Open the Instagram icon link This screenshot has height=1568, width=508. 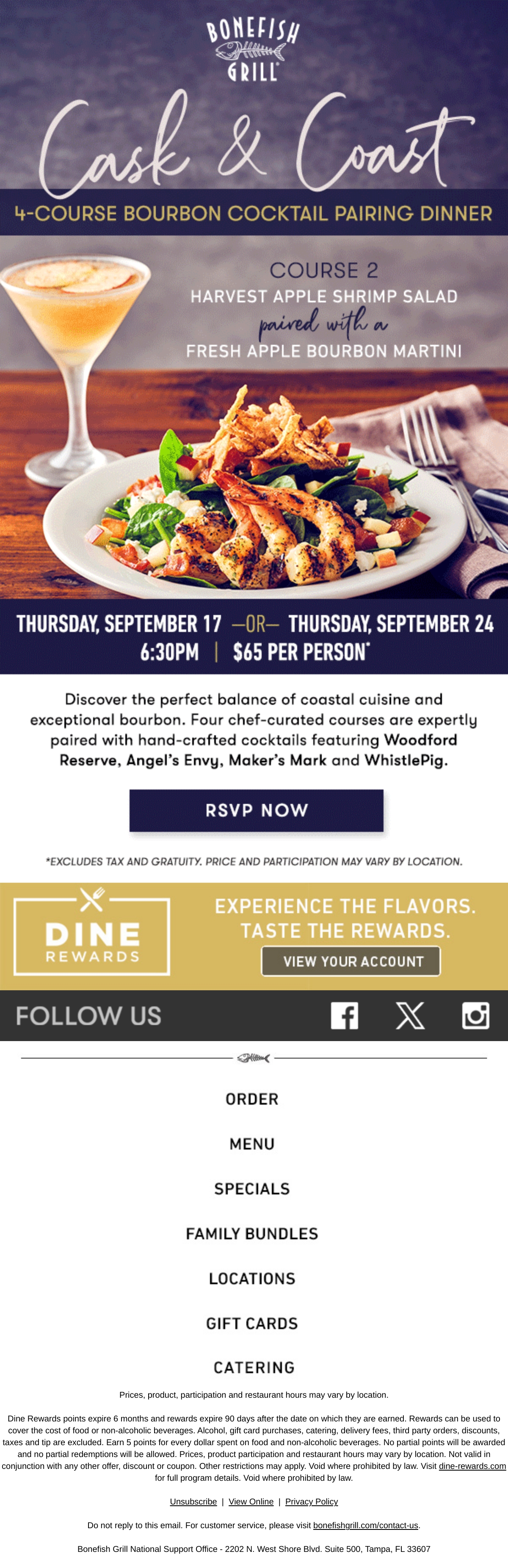pos(476,1015)
